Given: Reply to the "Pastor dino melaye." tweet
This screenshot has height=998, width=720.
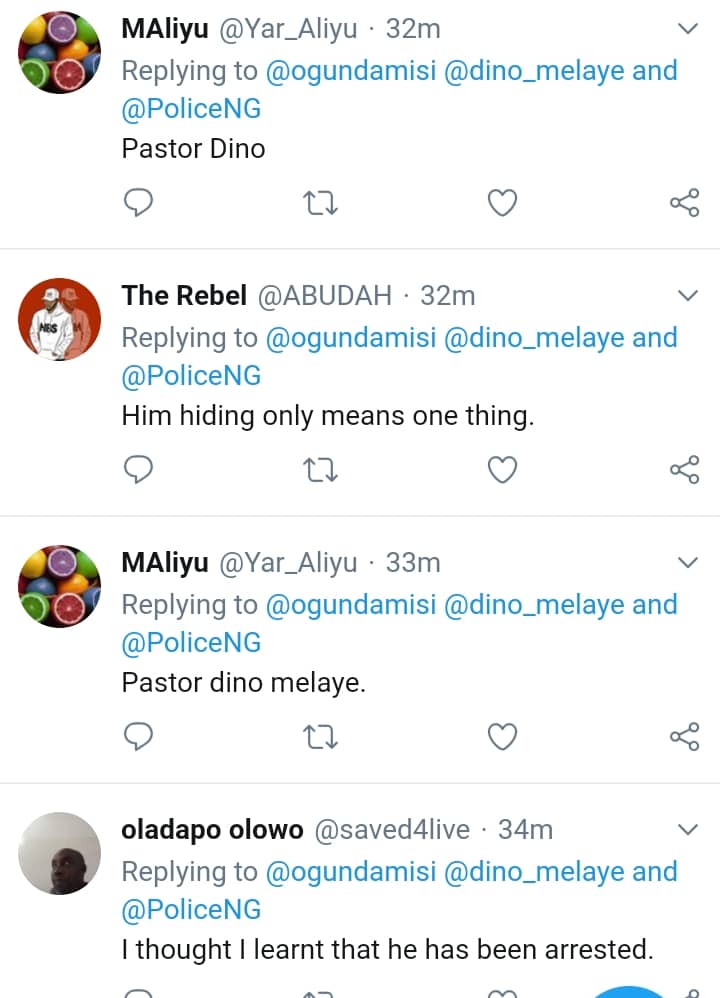Looking at the screenshot, I should (x=138, y=737).
